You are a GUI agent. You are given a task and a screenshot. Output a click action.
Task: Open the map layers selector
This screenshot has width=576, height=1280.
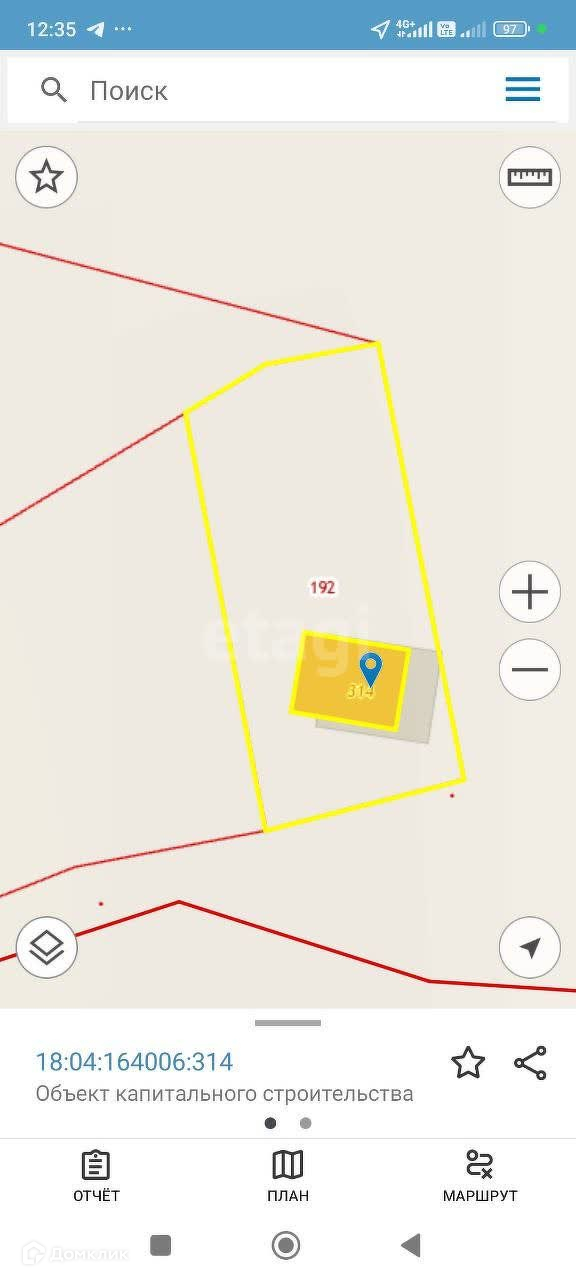(46, 947)
